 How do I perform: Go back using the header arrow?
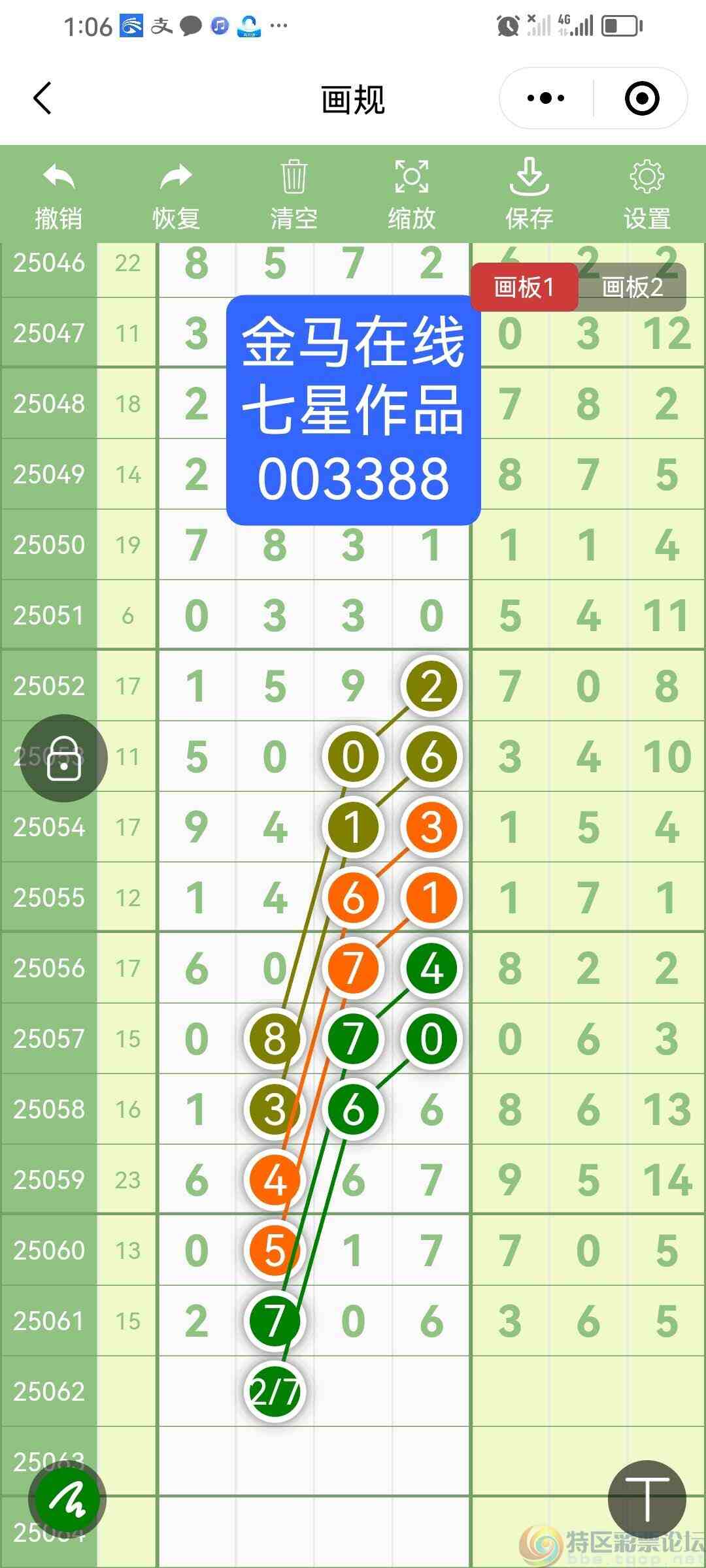tap(43, 99)
